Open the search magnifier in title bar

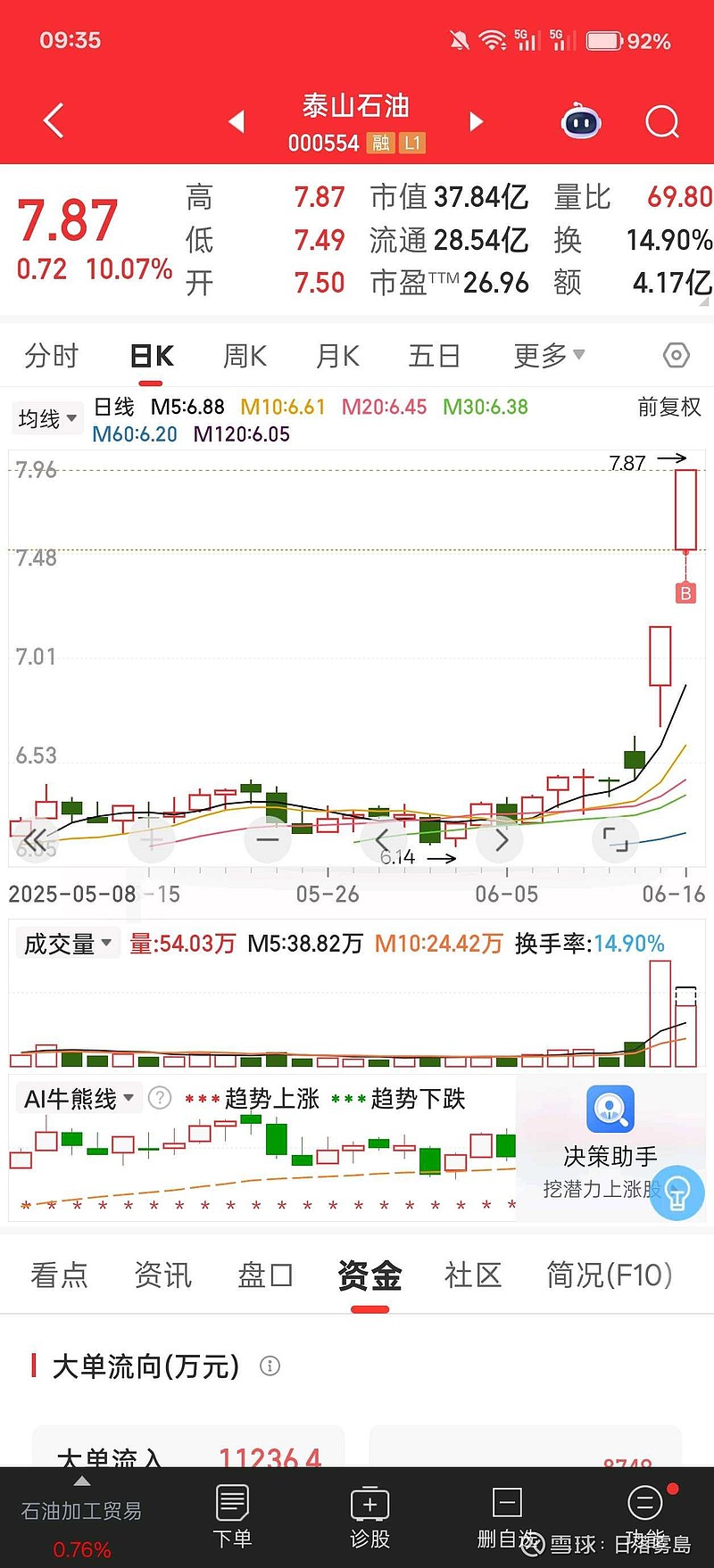[x=661, y=121]
